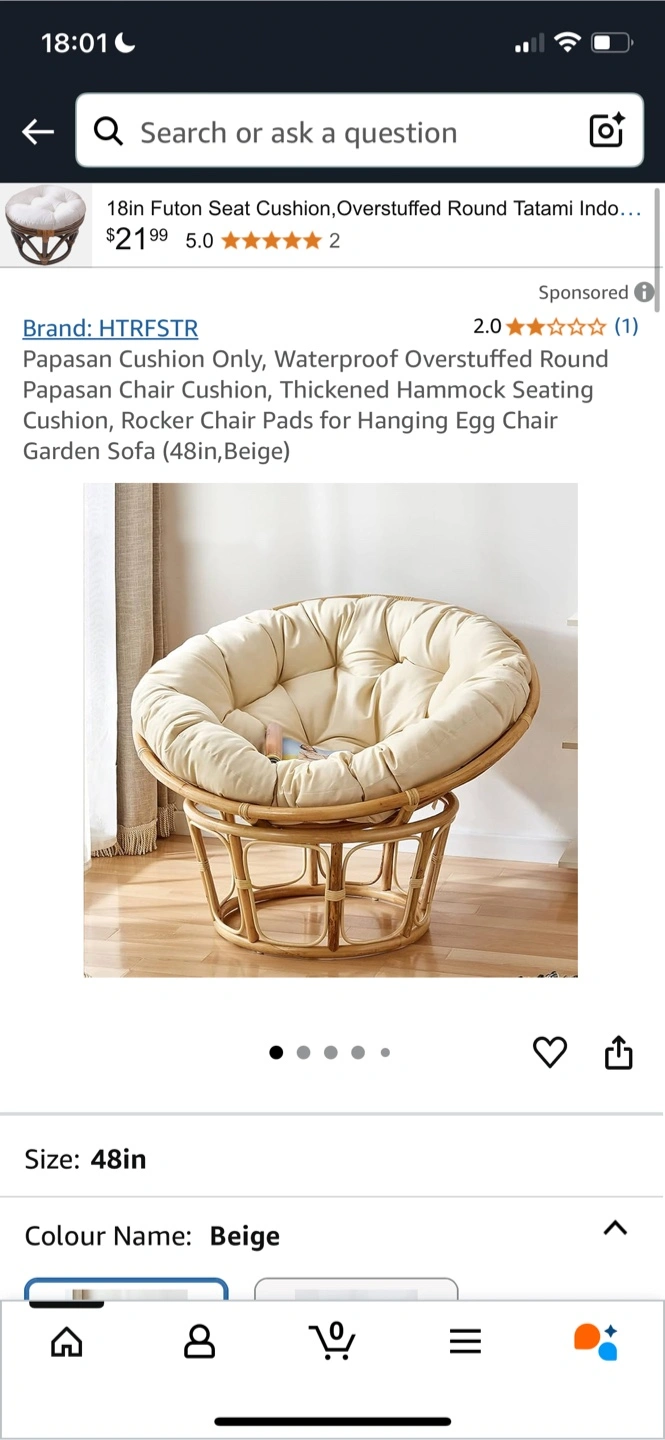Collapse the Colour Name section chevron
Screen dimensions: 665x1440
[615, 1229]
